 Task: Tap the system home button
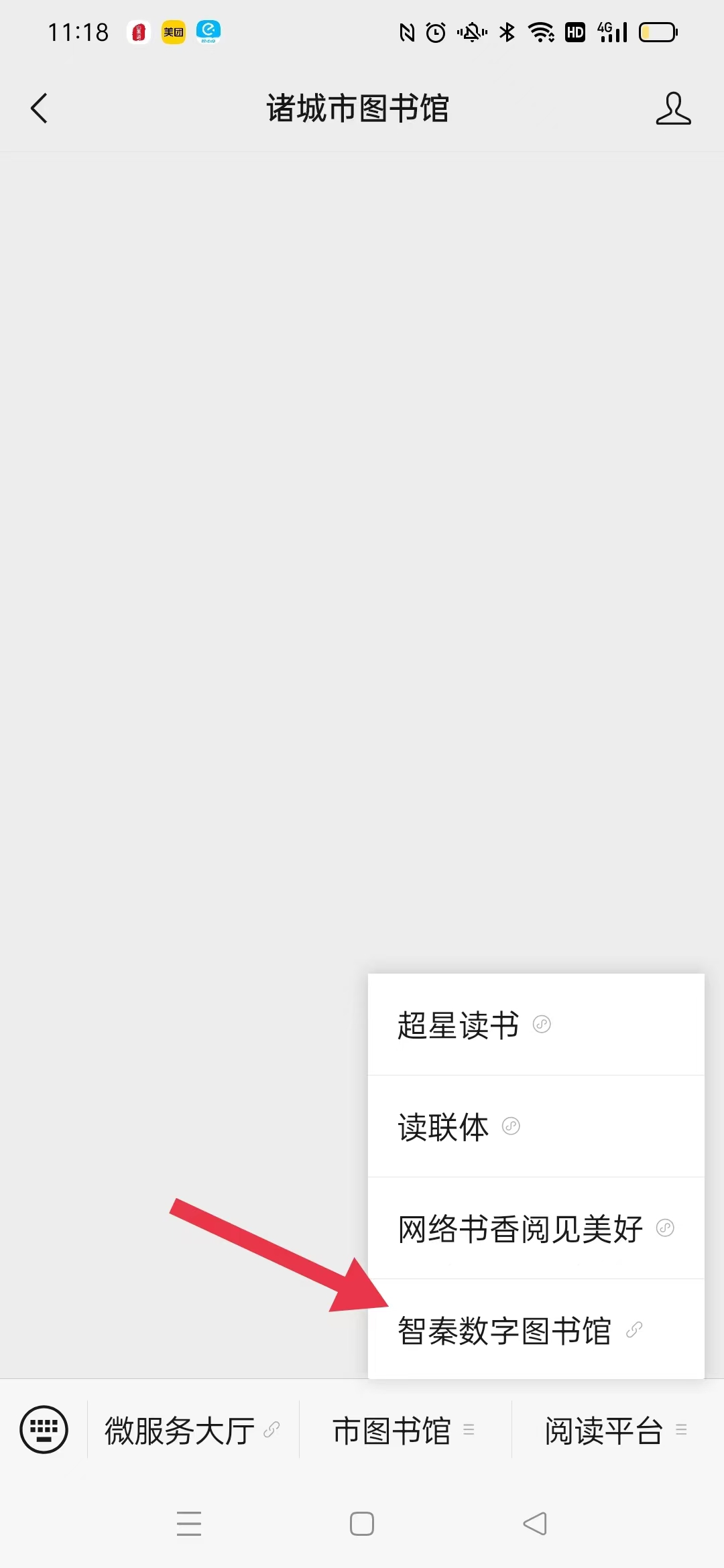[362, 1524]
